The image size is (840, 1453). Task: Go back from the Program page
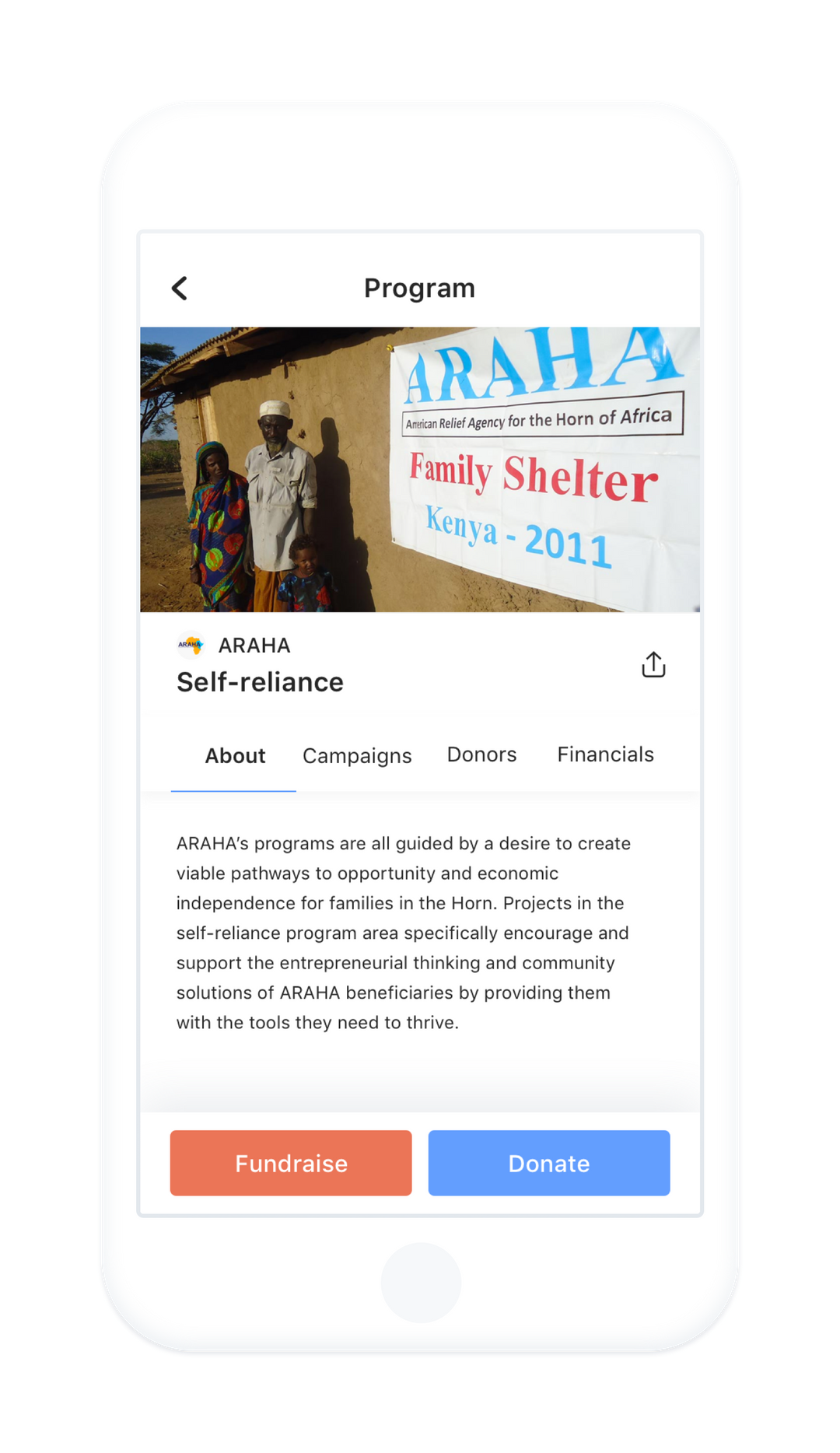180,289
